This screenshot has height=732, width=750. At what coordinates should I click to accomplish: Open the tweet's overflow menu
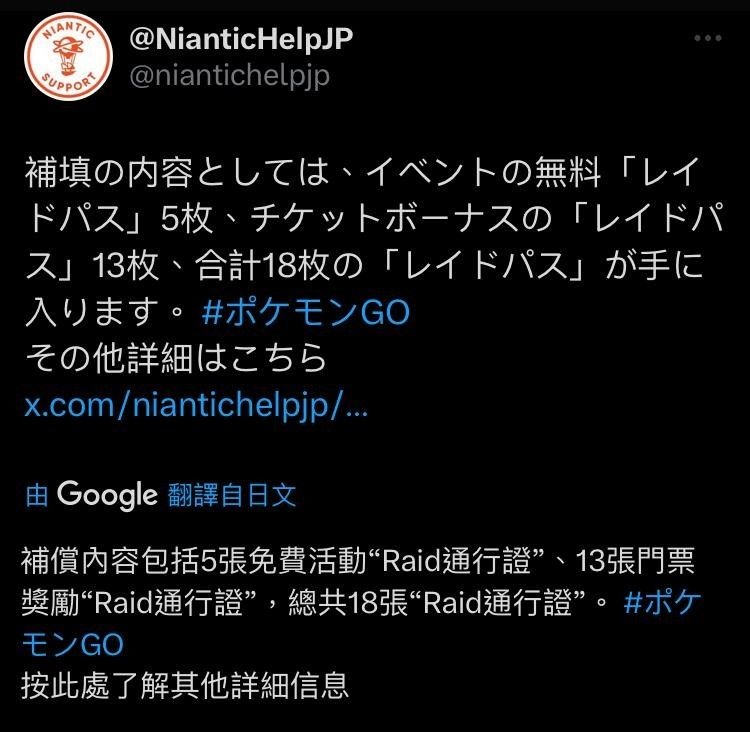point(707,38)
